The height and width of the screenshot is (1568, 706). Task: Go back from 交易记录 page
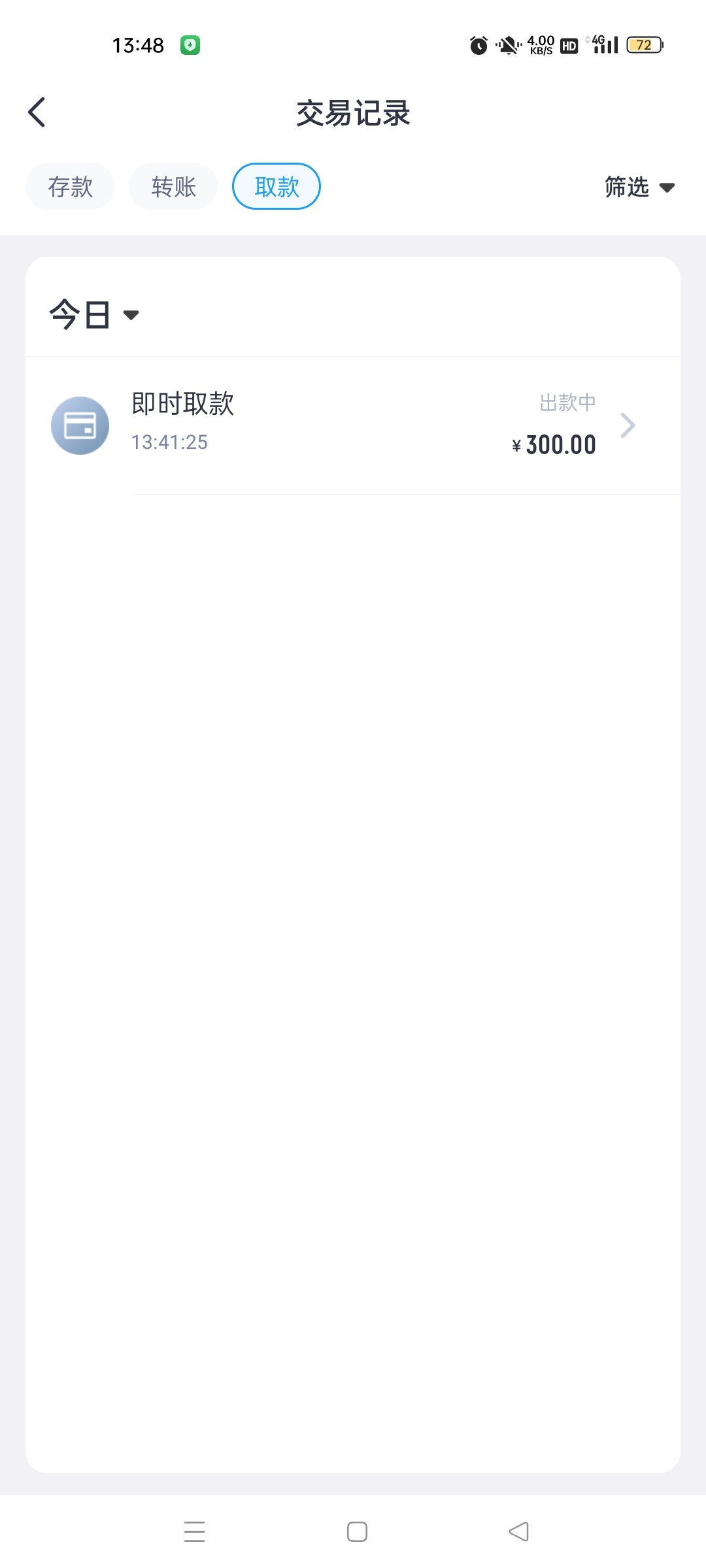[x=37, y=112]
